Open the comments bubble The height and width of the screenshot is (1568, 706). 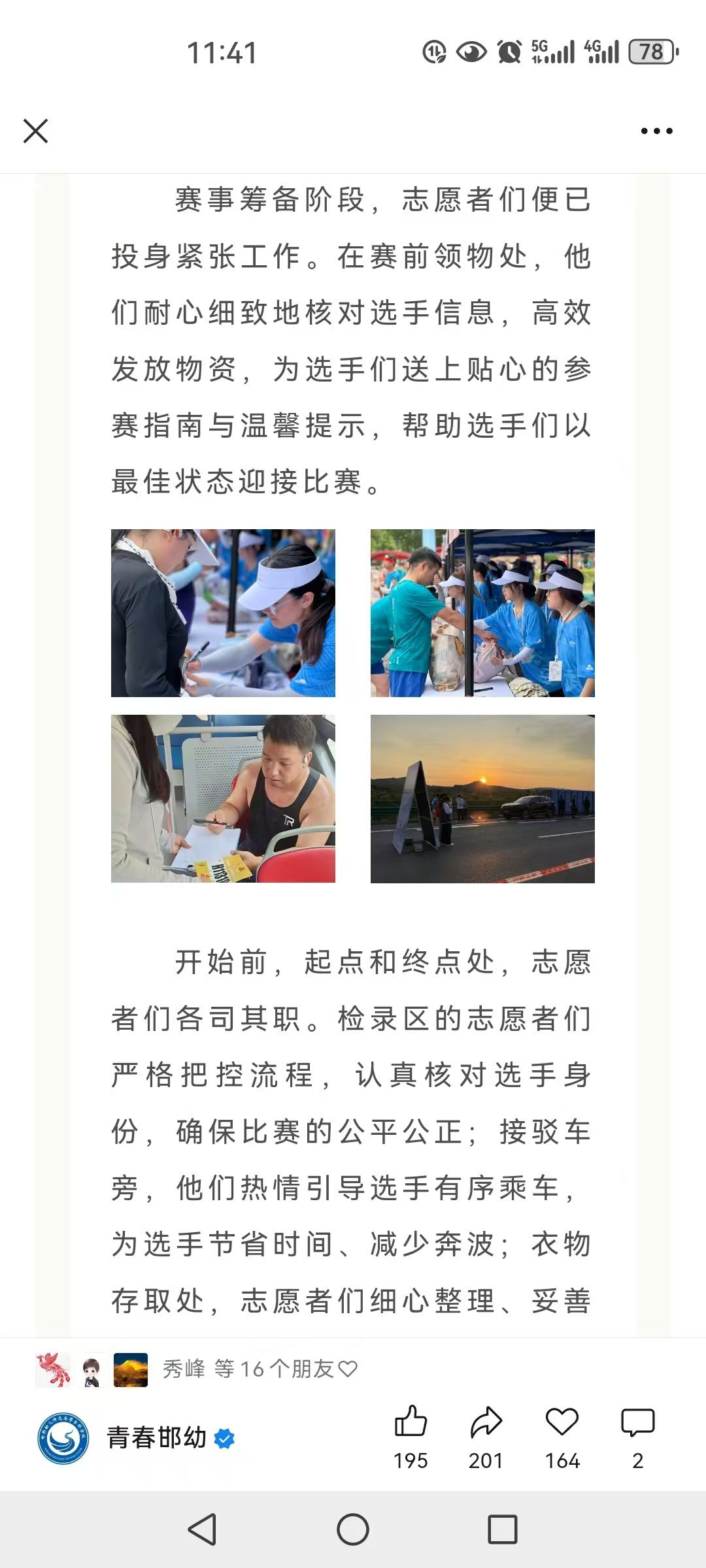(x=637, y=1423)
